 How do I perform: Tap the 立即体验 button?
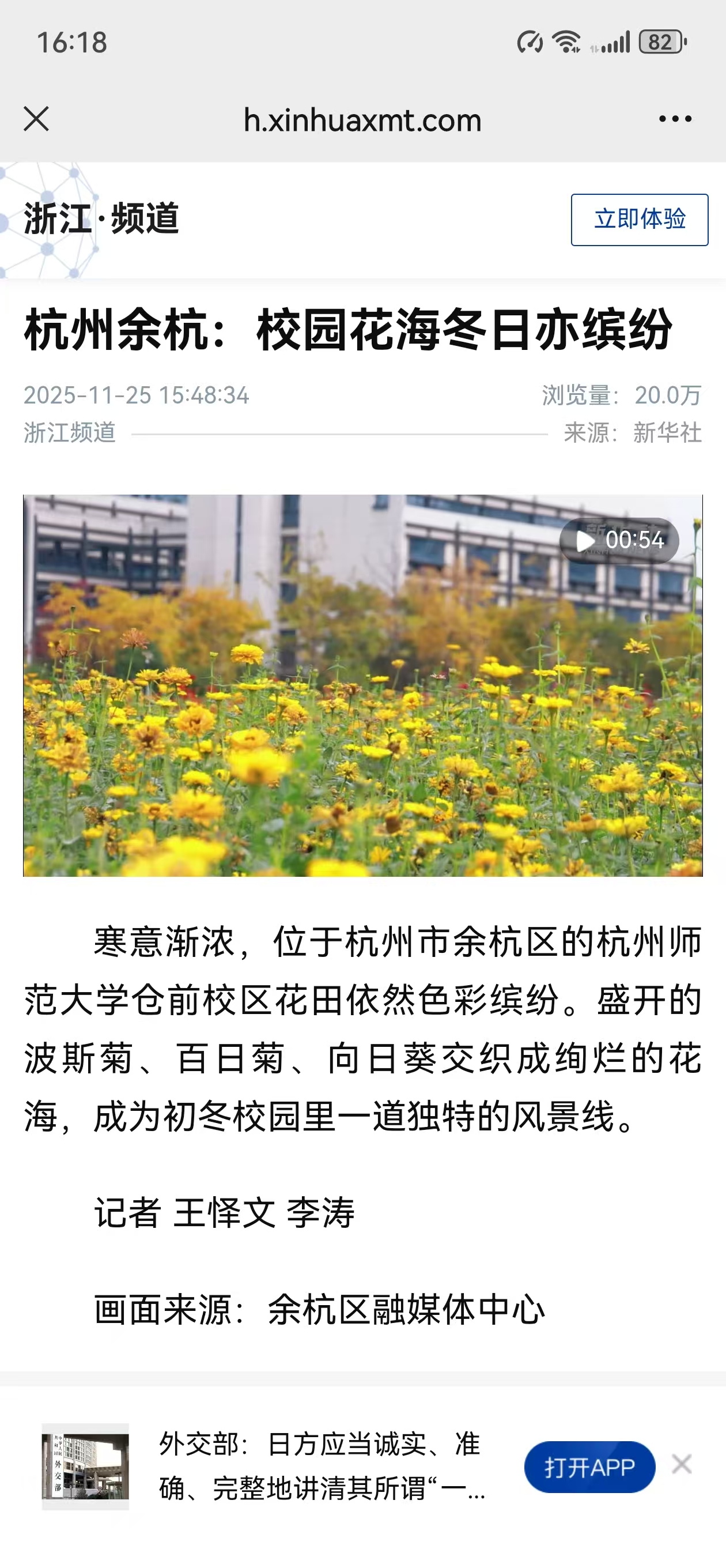tap(639, 220)
